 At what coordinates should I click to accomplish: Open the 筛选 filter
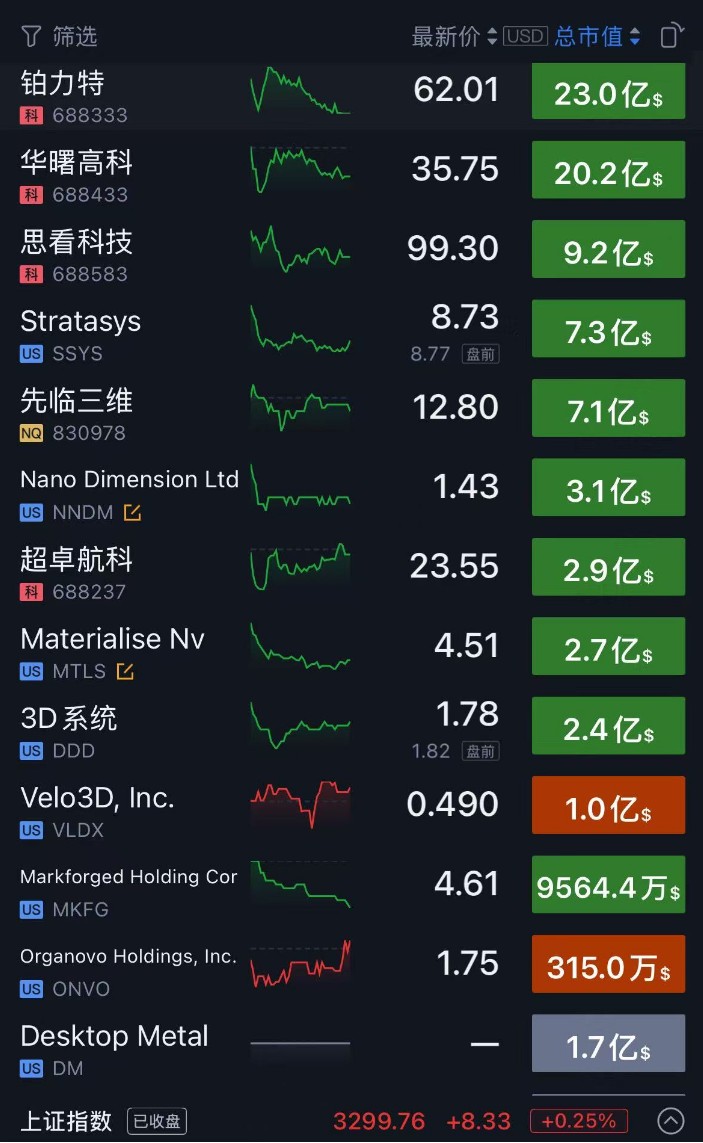pos(60,37)
